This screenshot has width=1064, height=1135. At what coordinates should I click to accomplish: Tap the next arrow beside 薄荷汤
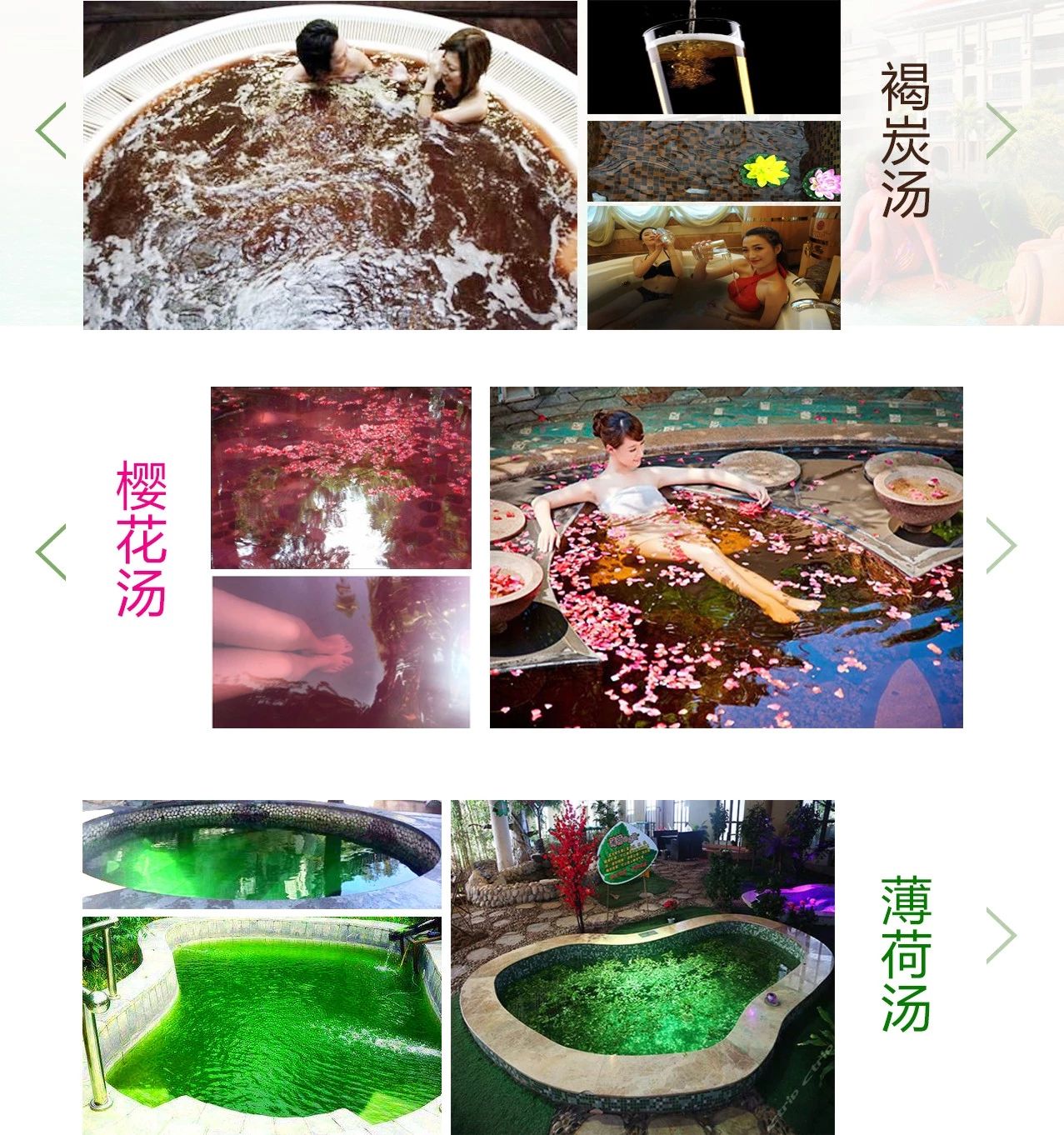click(x=1001, y=936)
